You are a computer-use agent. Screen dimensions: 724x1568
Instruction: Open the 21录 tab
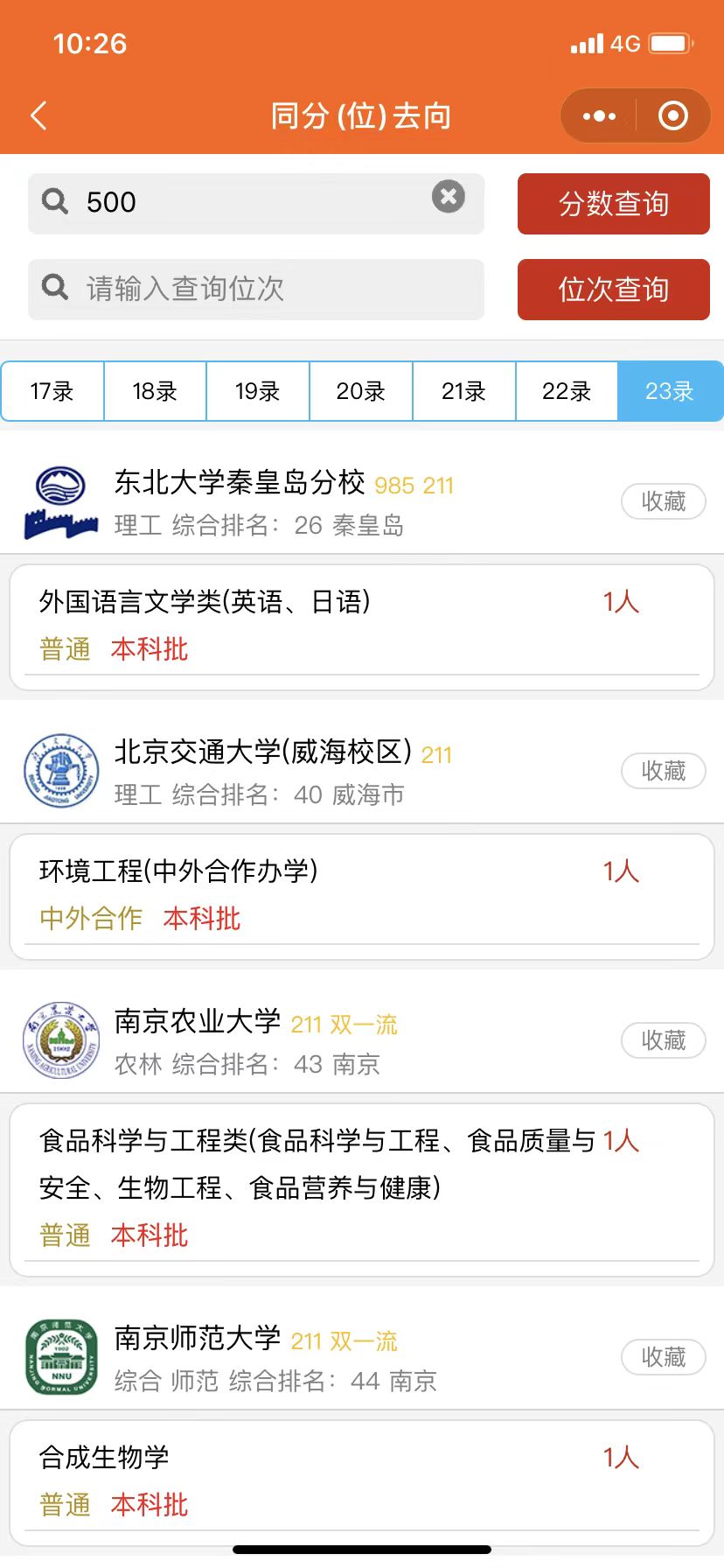click(x=463, y=391)
